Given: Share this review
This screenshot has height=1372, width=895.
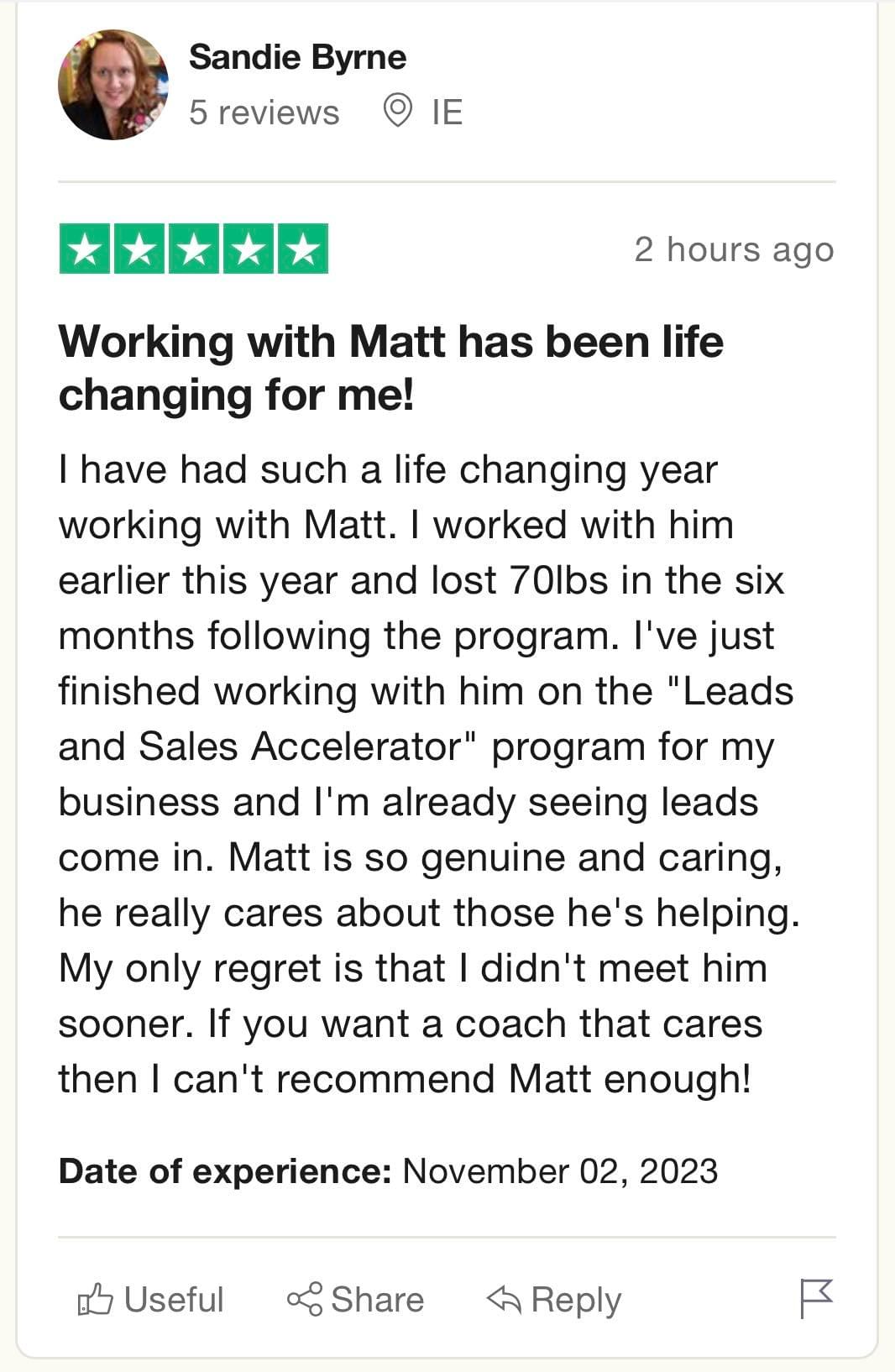Looking at the screenshot, I should pyautogui.click(x=356, y=1299).
